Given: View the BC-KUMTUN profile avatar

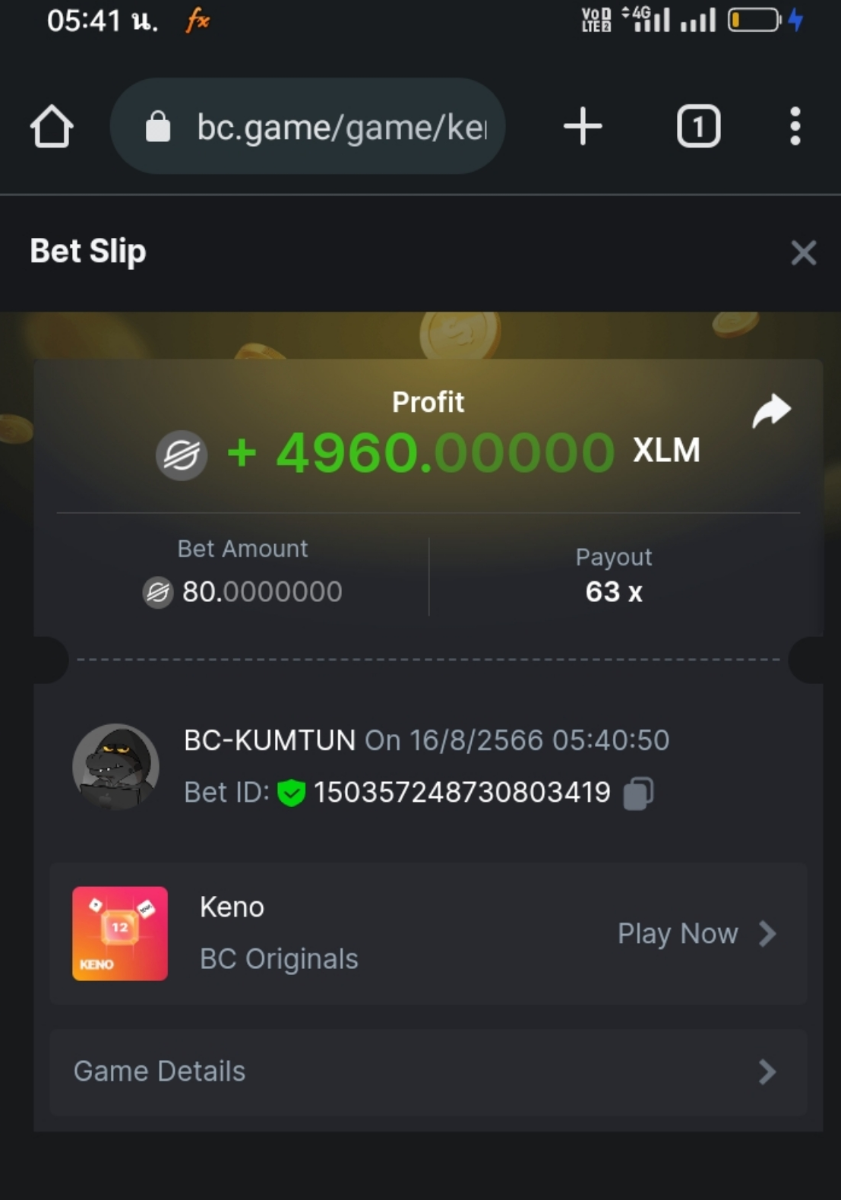Looking at the screenshot, I should pos(116,767).
